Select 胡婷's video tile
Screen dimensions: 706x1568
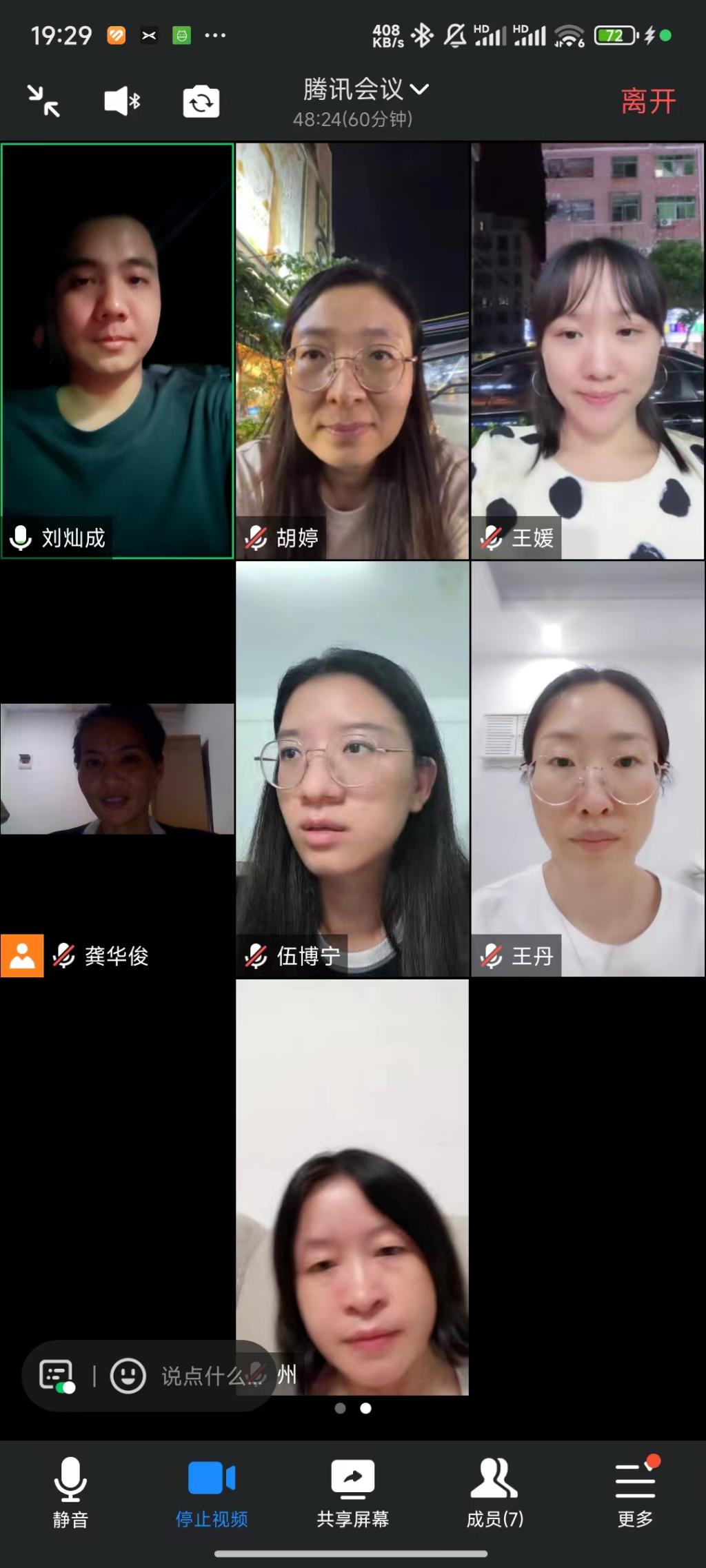click(352, 350)
